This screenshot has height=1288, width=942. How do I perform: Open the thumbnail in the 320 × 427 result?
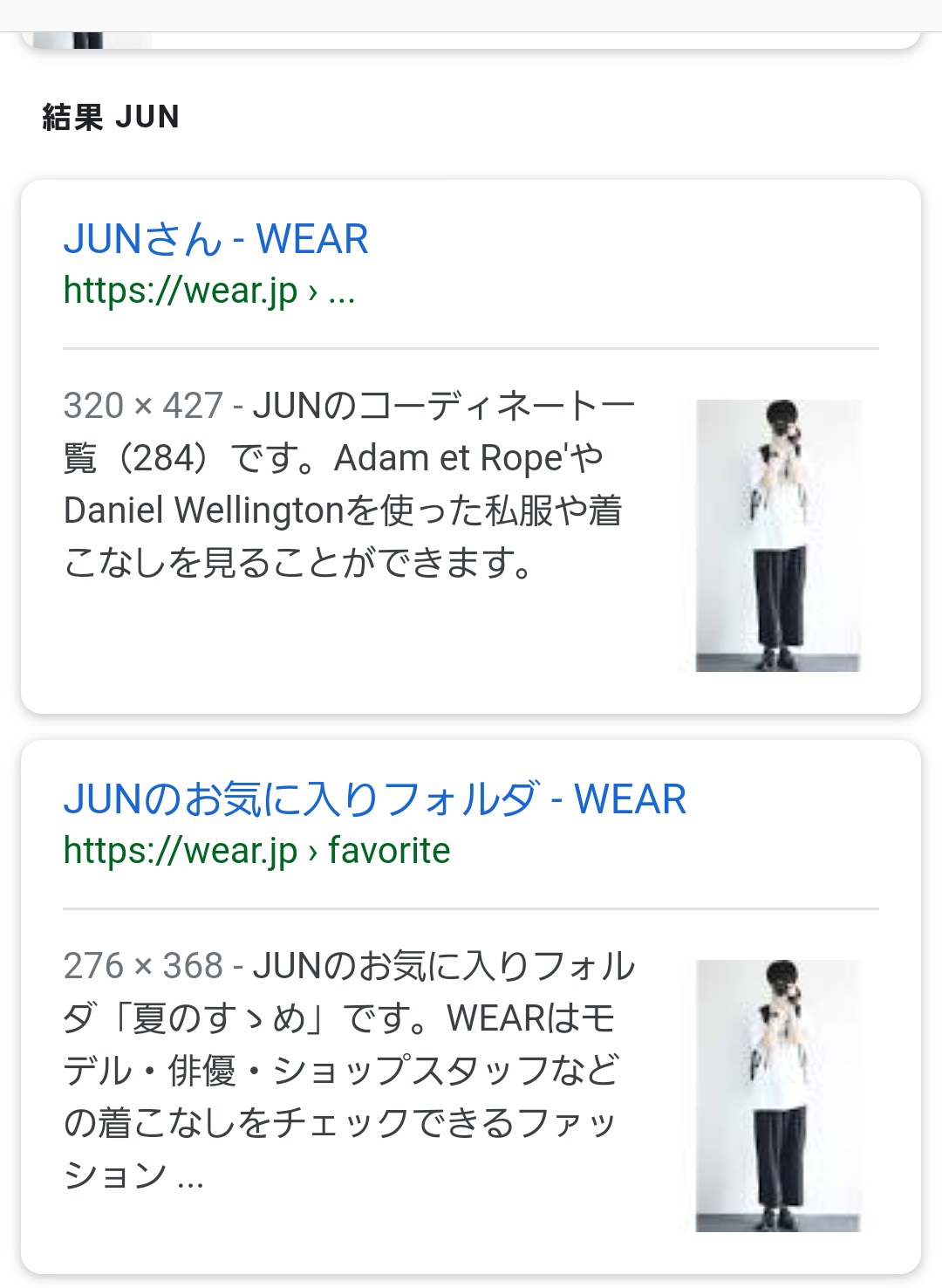(778, 535)
